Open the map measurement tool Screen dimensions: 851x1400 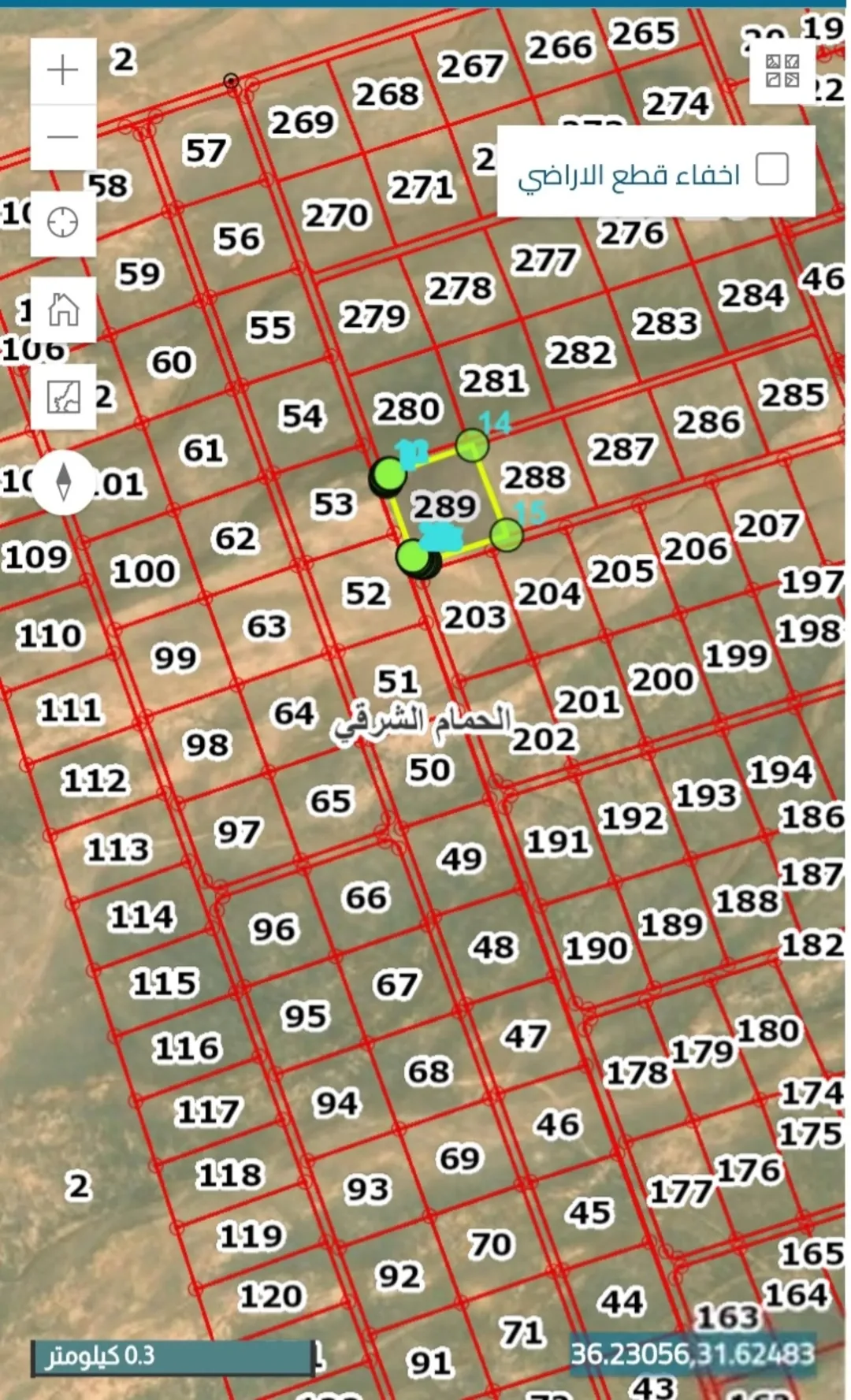coord(63,396)
